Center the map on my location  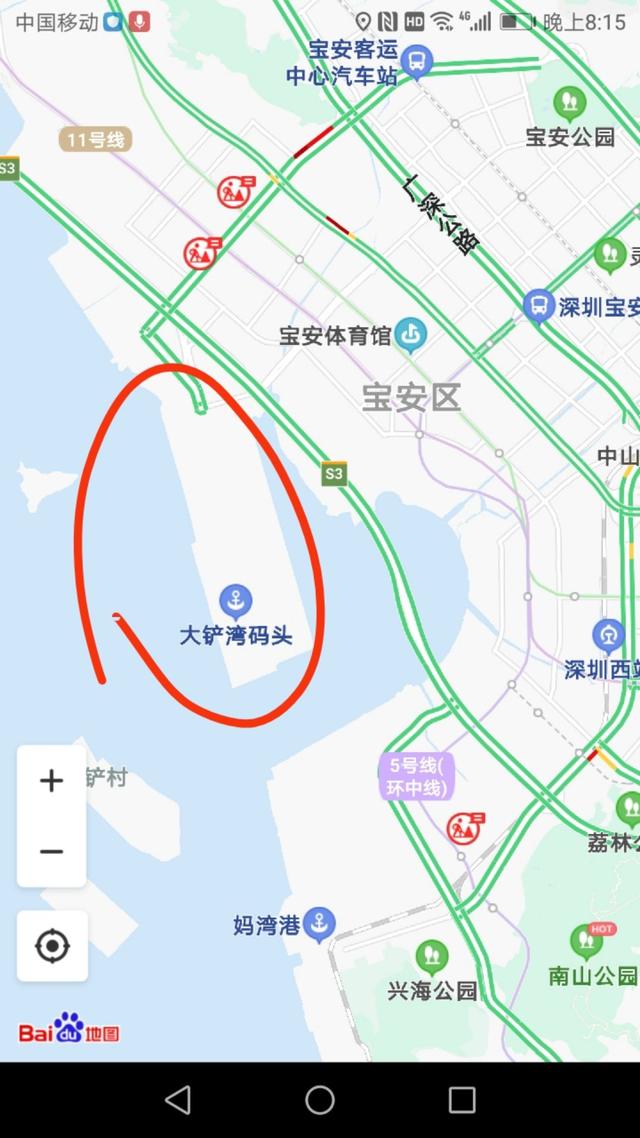(x=52, y=945)
